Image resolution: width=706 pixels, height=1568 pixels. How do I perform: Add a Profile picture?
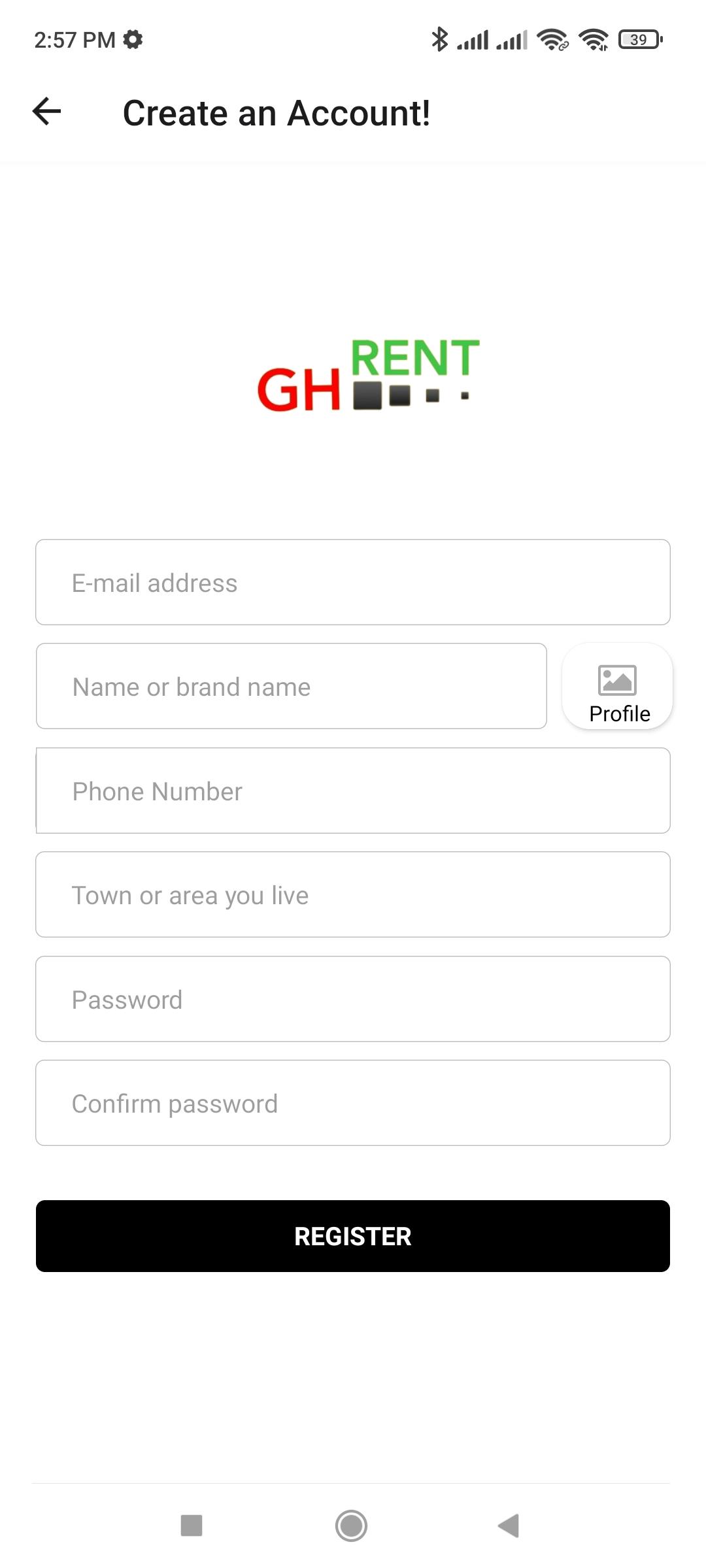pos(618,686)
